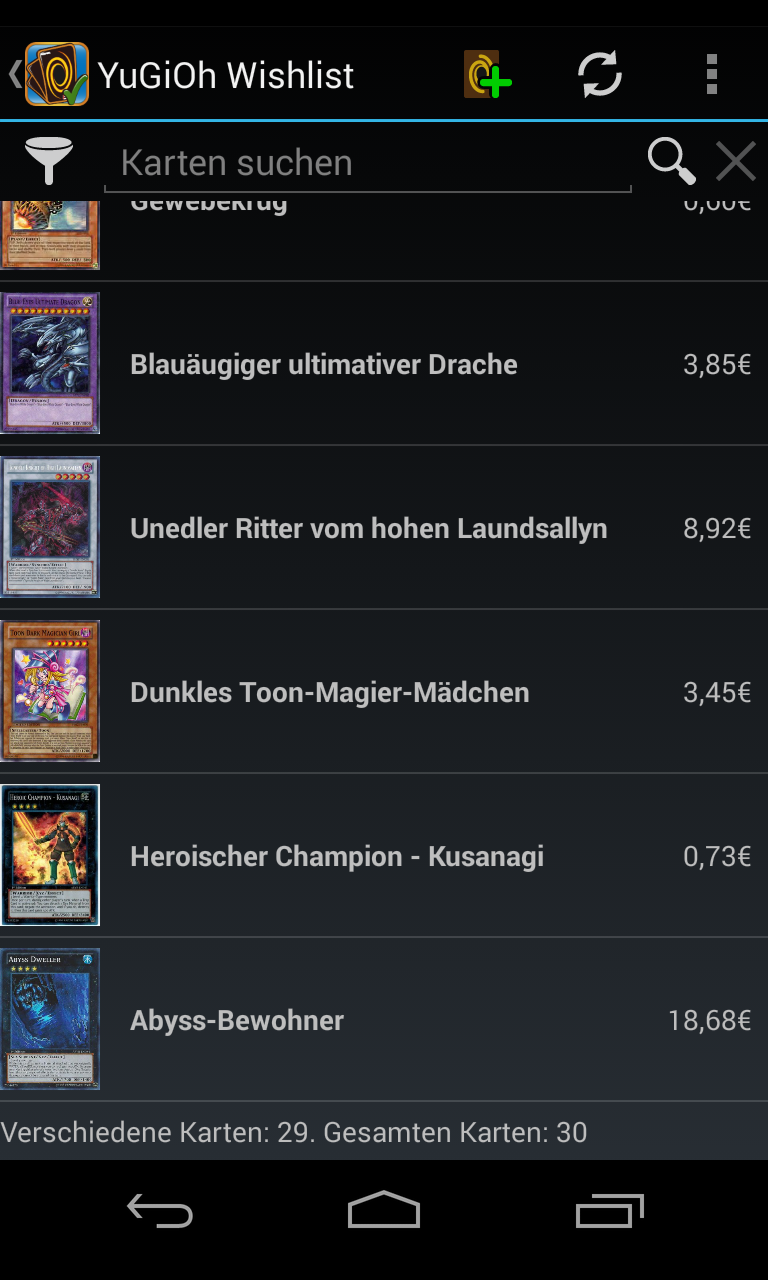This screenshot has height=1280, width=768.
Task: Show recent apps
Action: 609,1212
